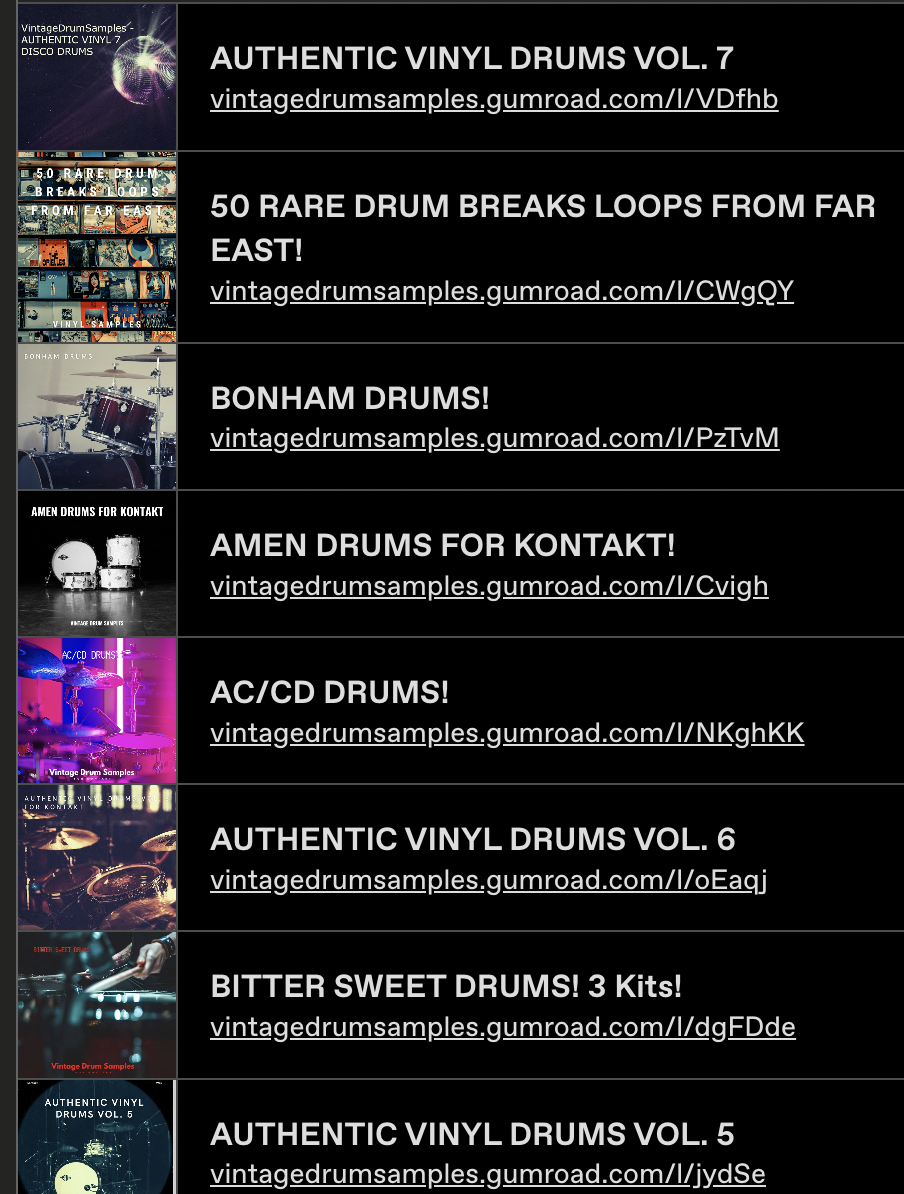Open the 50 Rare Drum Breaks gumroad link
Image resolution: width=904 pixels, height=1194 pixels.
point(502,291)
